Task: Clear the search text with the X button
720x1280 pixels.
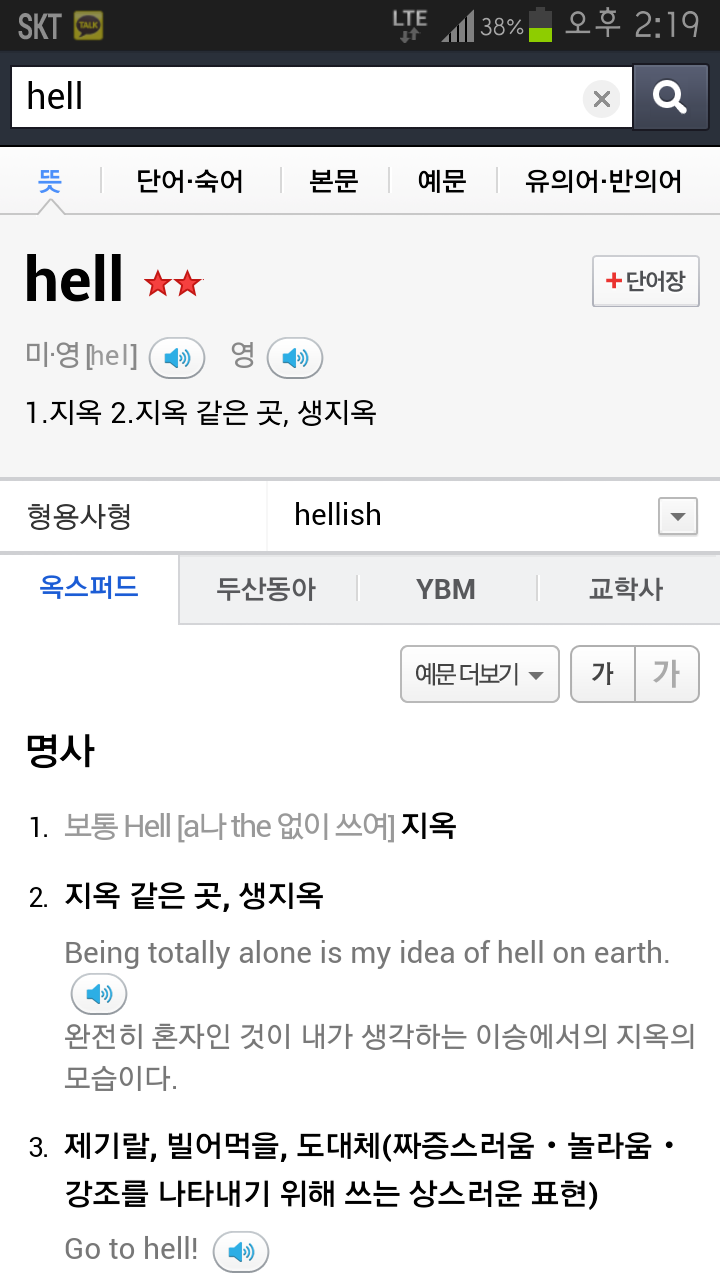Action: tap(601, 99)
